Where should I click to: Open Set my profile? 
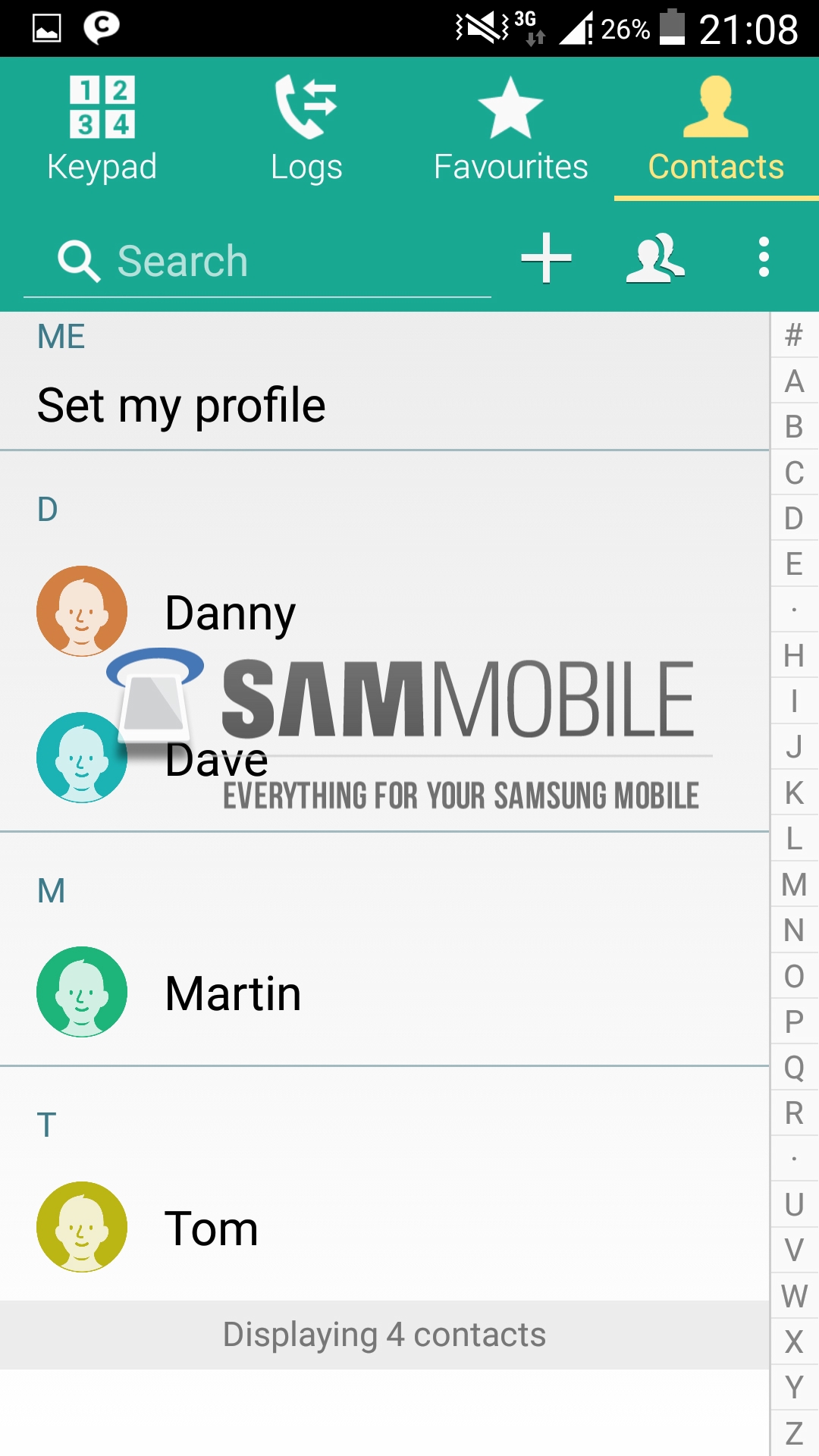click(x=182, y=405)
